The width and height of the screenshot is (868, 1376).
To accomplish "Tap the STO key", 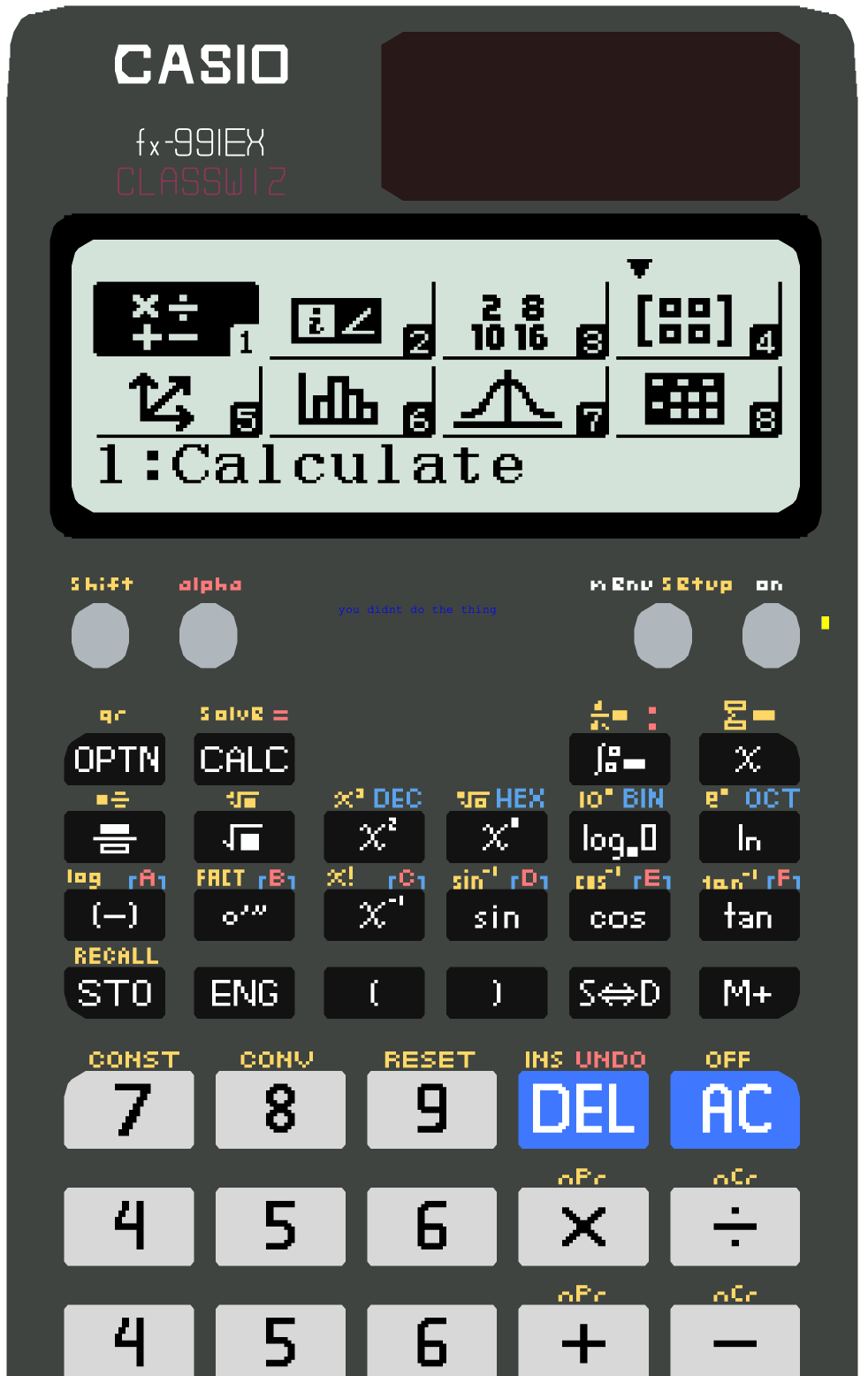I will pyautogui.click(x=115, y=993).
